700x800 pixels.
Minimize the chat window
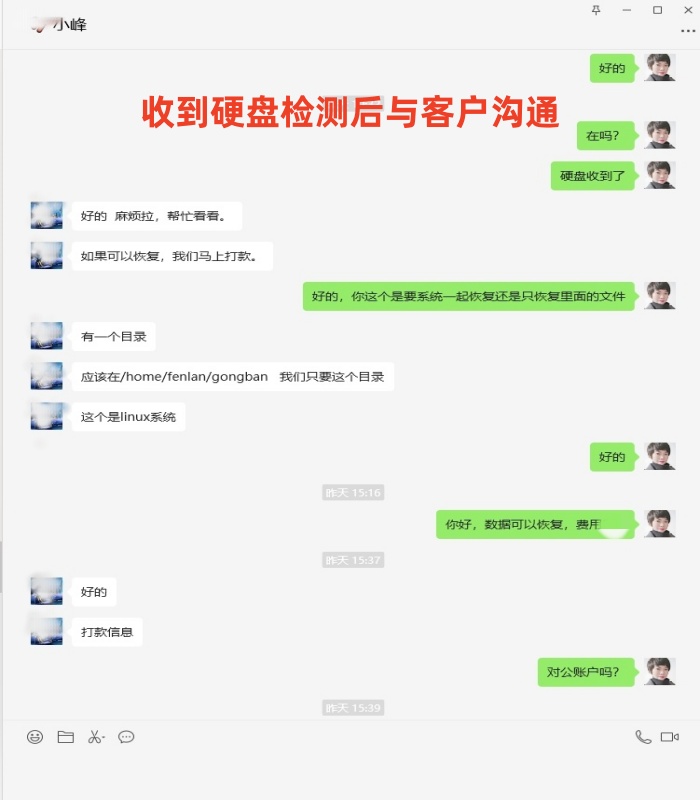627,10
